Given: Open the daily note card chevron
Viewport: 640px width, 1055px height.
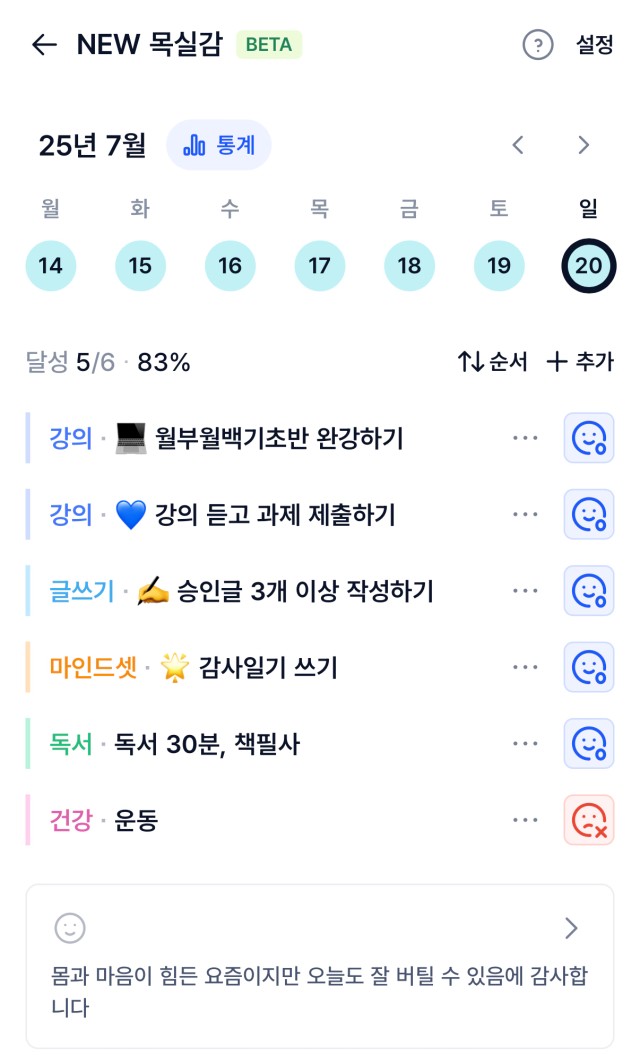Looking at the screenshot, I should click(x=571, y=929).
